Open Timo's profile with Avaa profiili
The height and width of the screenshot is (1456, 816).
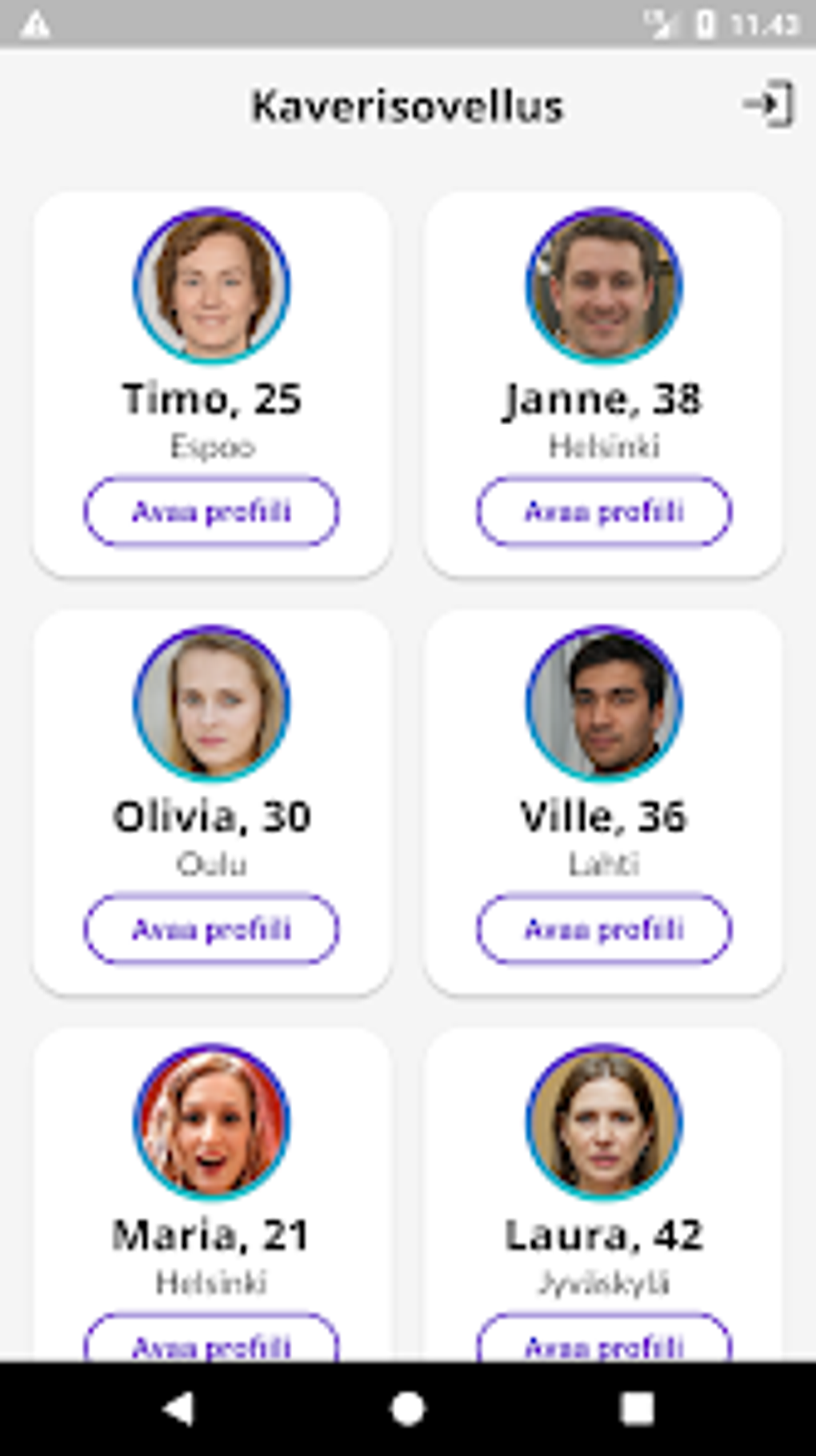tap(211, 511)
